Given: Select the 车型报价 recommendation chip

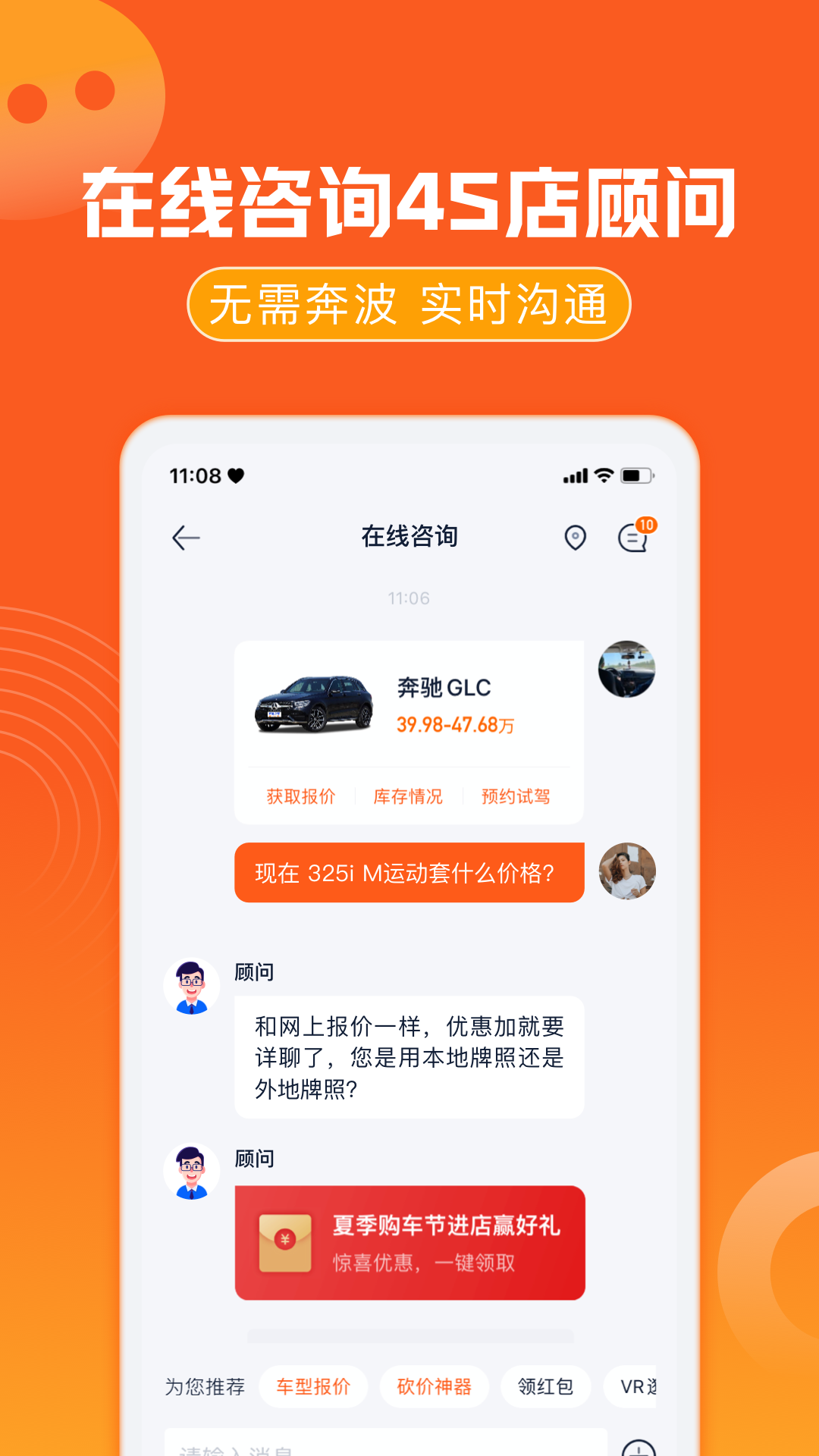Looking at the screenshot, I should coord(314,1385).
